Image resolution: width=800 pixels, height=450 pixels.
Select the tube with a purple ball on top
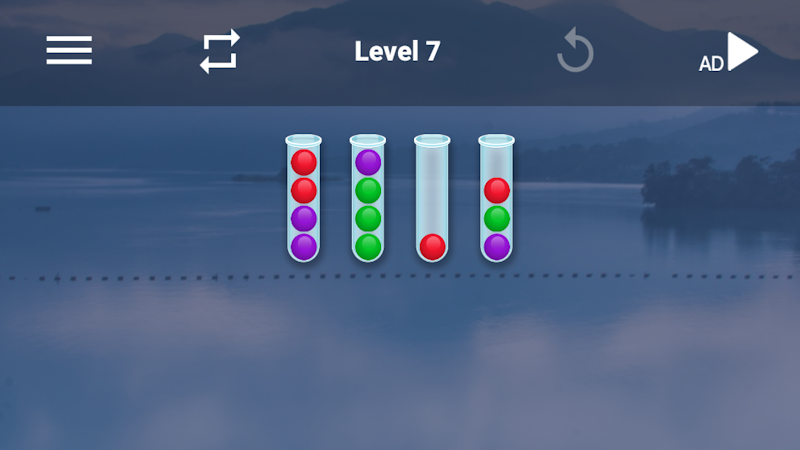[x=368, y=198]
